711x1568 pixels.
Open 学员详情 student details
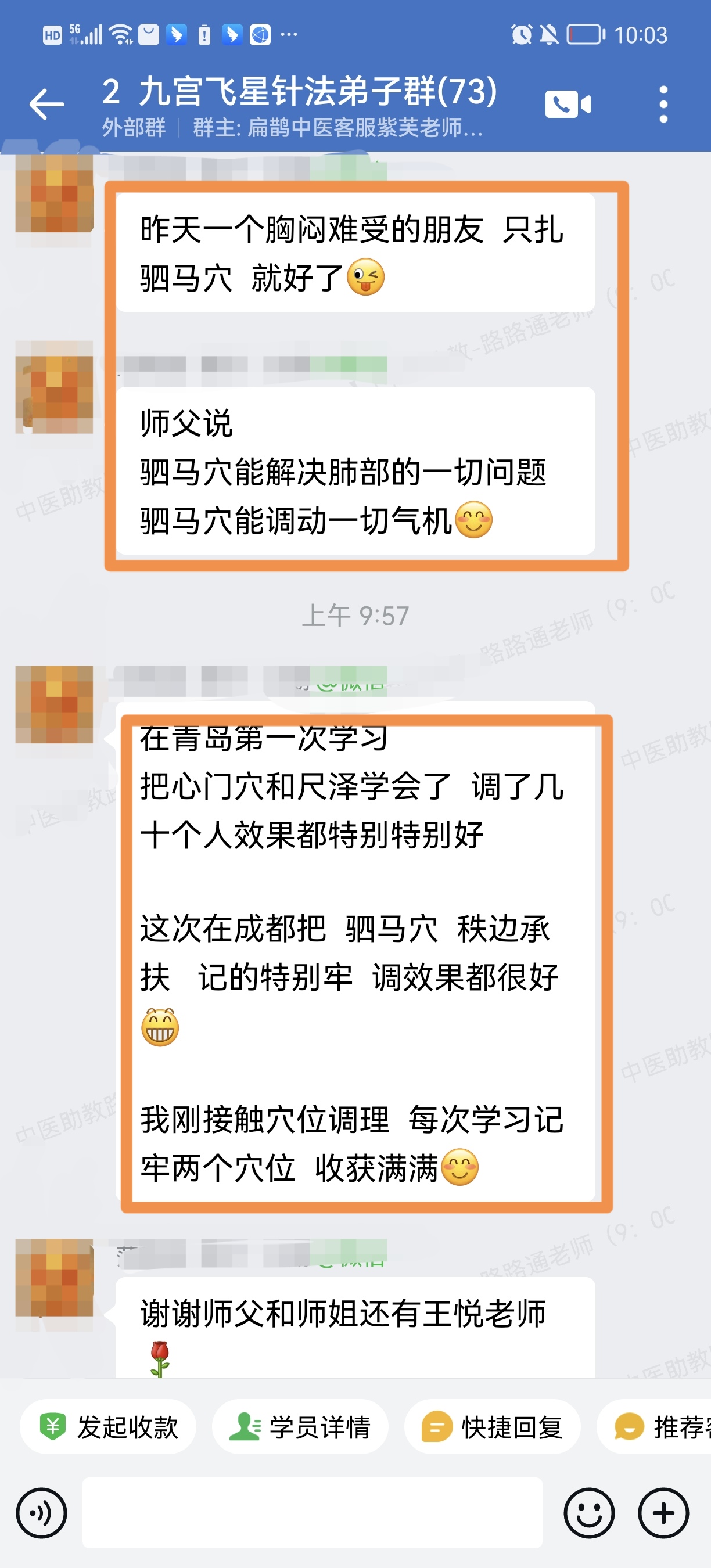click(300, 1427)
